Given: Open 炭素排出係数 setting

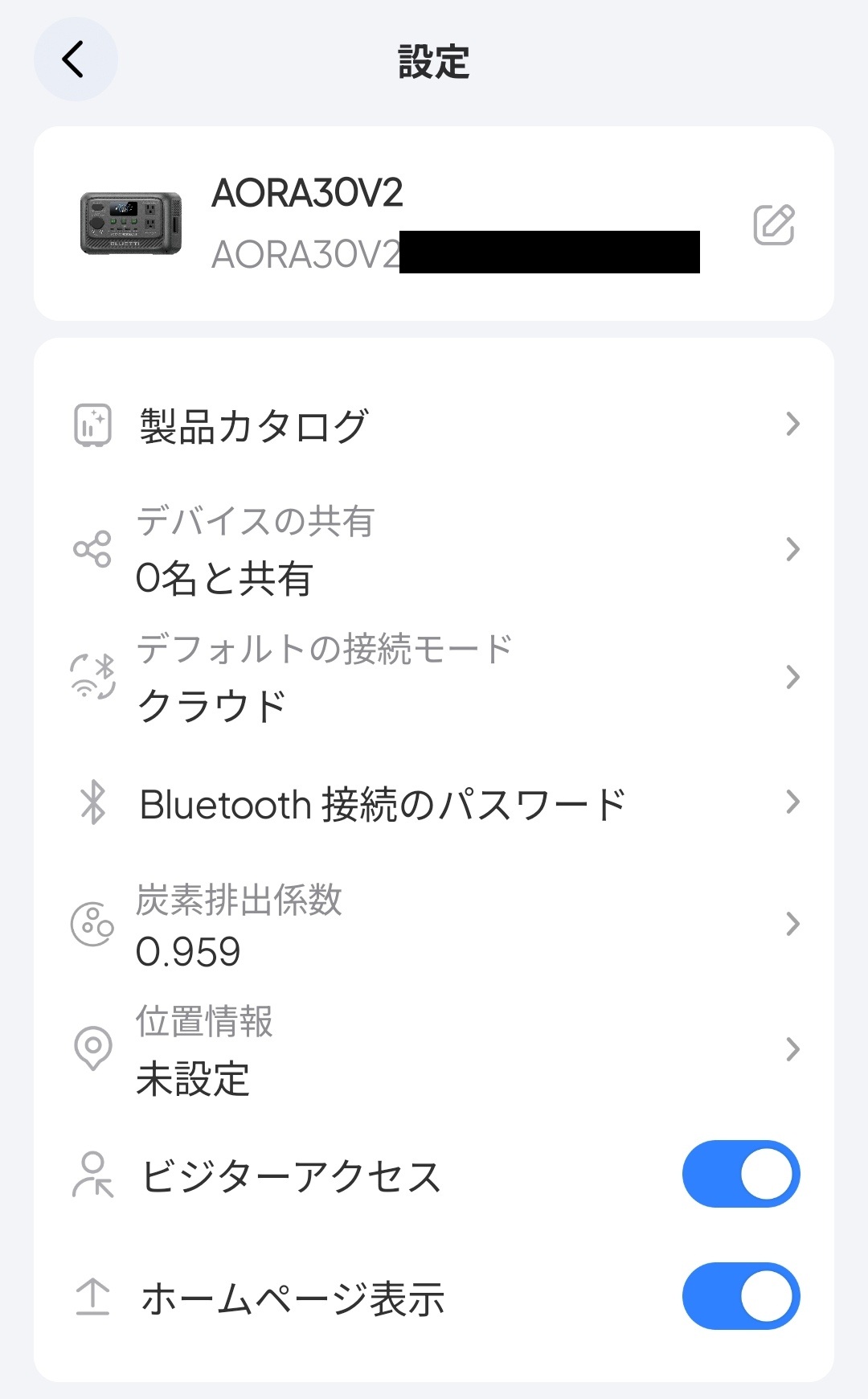Looking at the screenshot, I should click(434, 925).
